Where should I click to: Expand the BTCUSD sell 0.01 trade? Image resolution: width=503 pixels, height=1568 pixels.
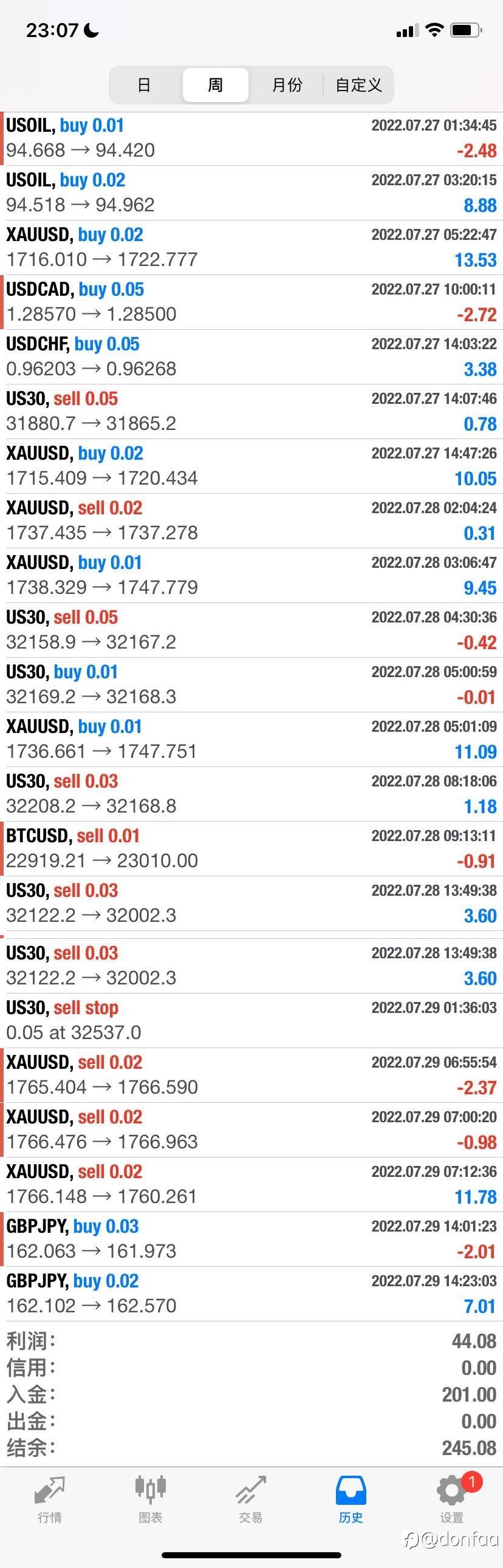tap(251, 849)
